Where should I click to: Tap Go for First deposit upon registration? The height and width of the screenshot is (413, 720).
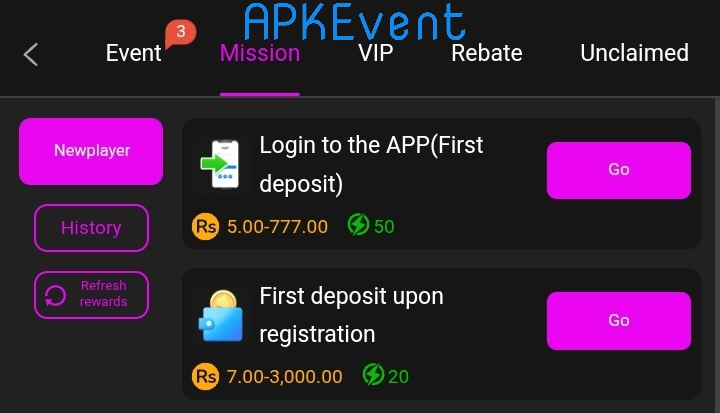[x=618, y=320]
